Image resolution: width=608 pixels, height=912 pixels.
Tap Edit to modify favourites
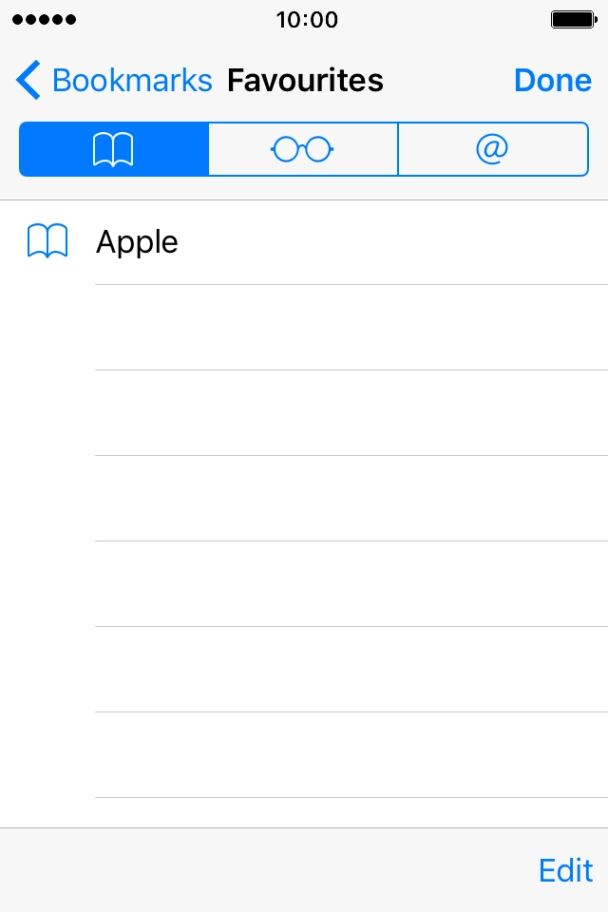coord(565,870)
